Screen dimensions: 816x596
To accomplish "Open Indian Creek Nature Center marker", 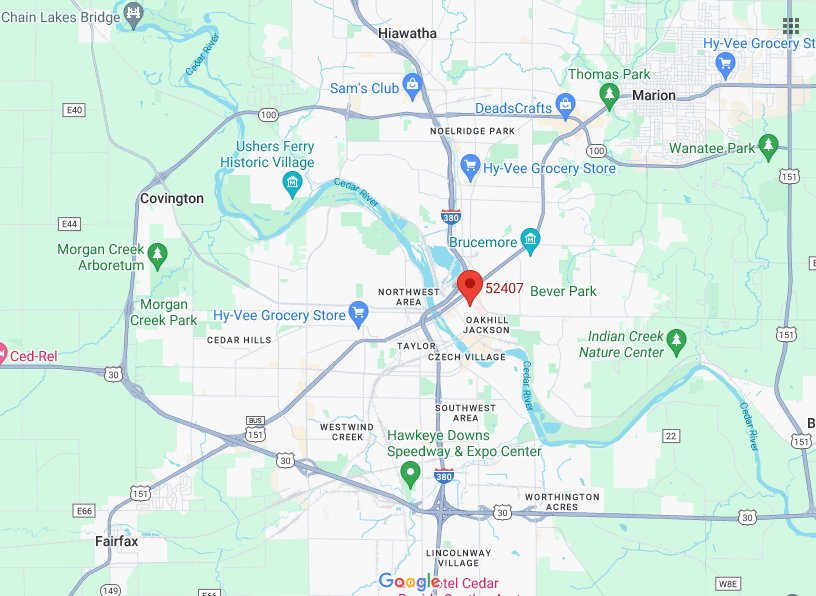I will (676, 340).
